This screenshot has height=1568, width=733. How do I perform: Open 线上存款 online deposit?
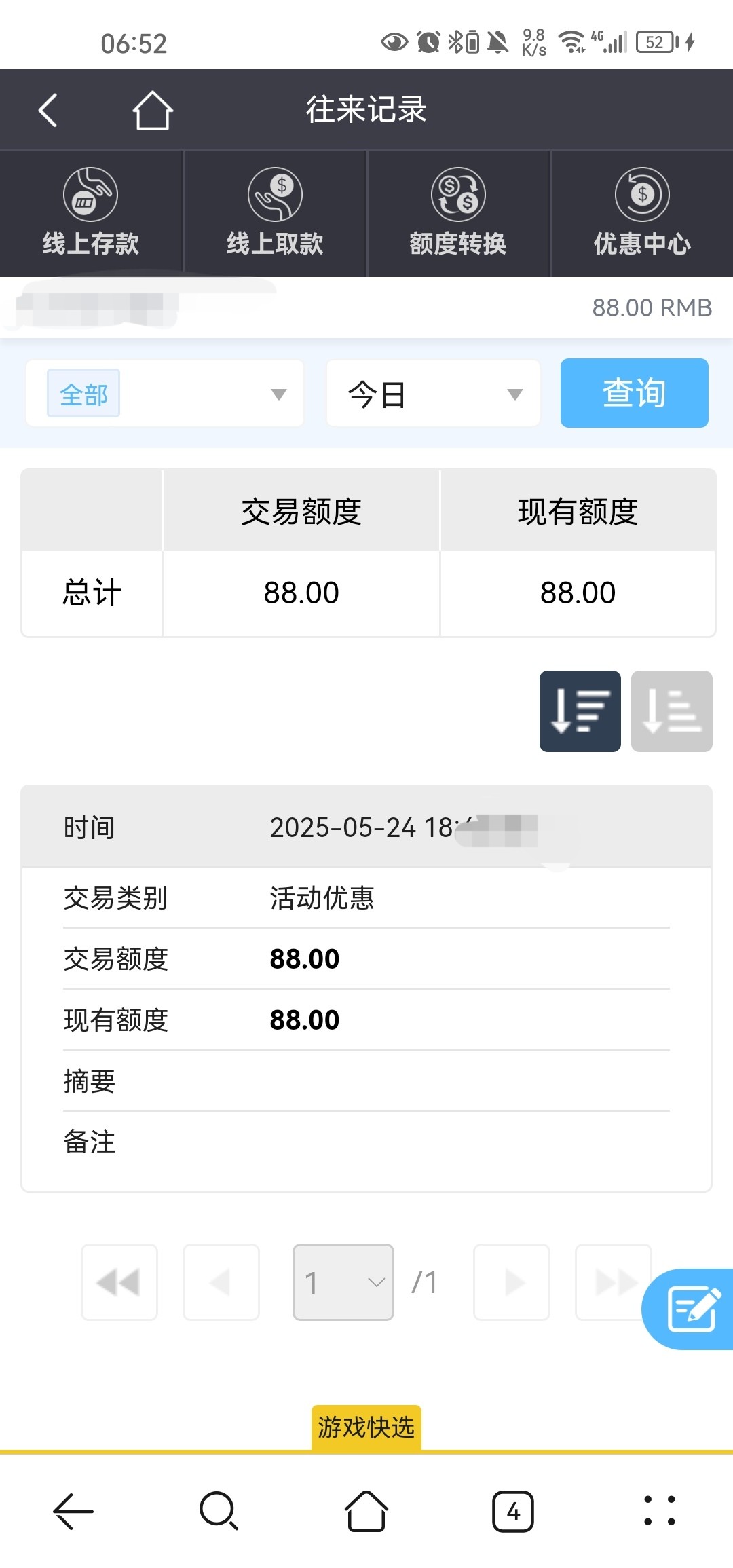point(92,213)
